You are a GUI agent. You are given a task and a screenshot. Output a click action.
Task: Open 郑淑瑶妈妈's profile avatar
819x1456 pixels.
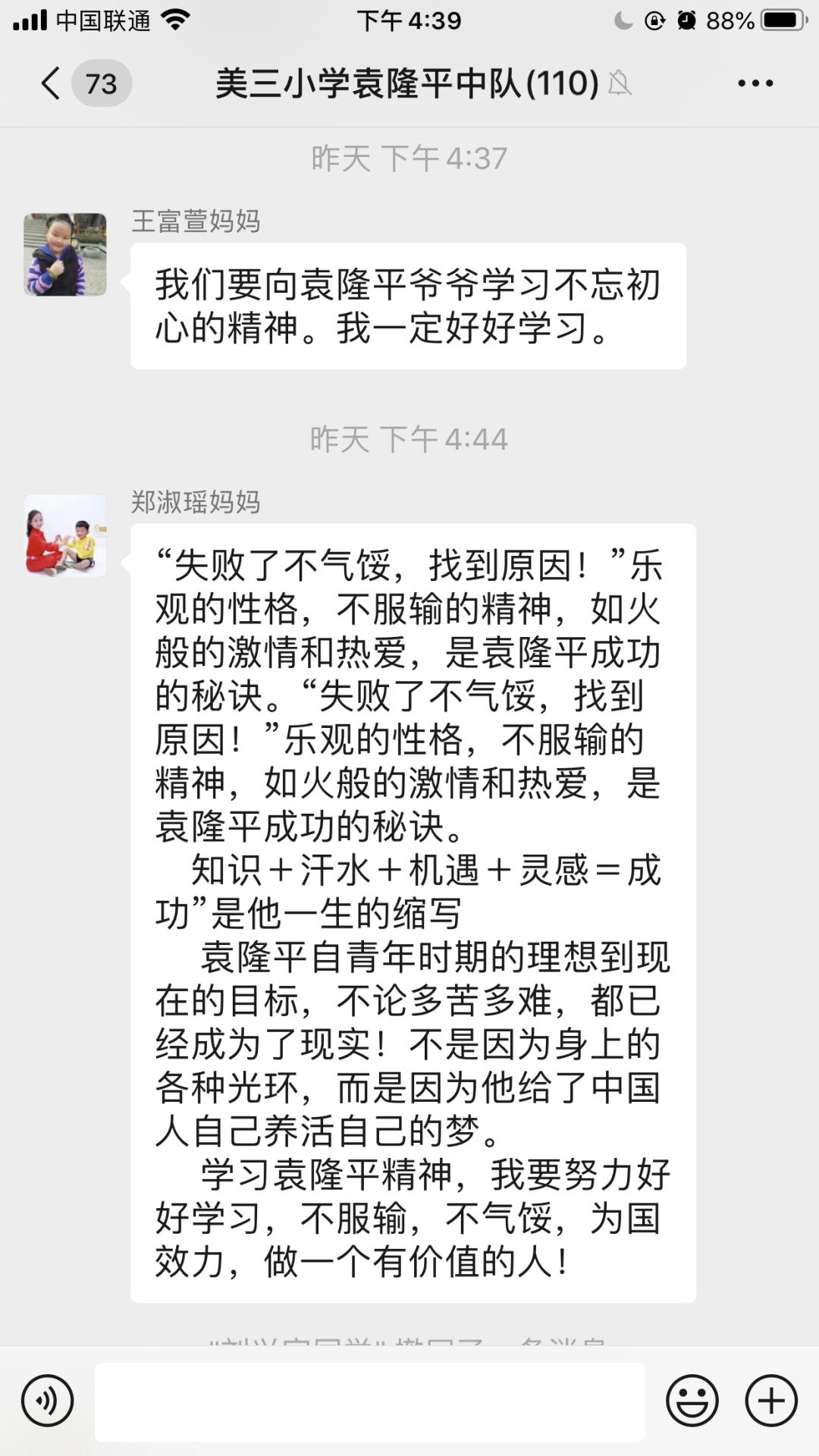pos(65,535)
